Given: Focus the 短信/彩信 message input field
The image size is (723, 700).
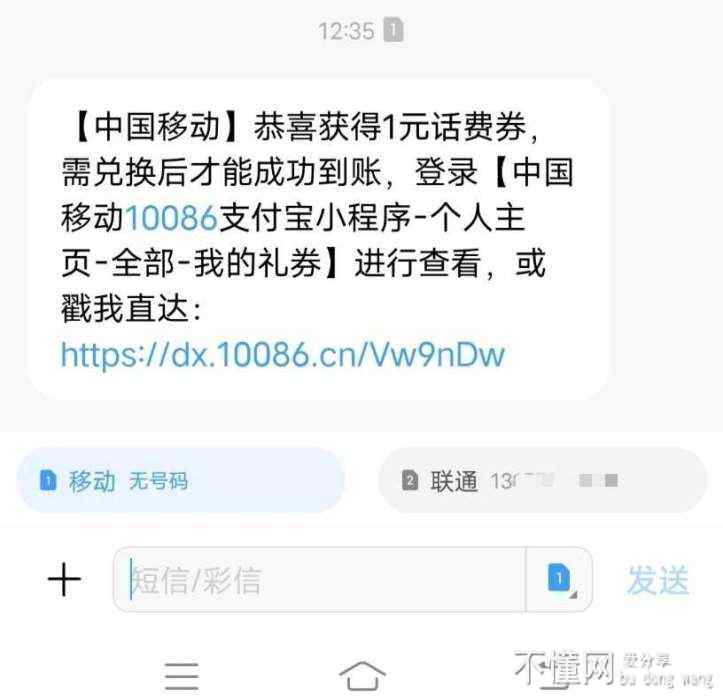Looking at the screenshot, I should [320, 580].
